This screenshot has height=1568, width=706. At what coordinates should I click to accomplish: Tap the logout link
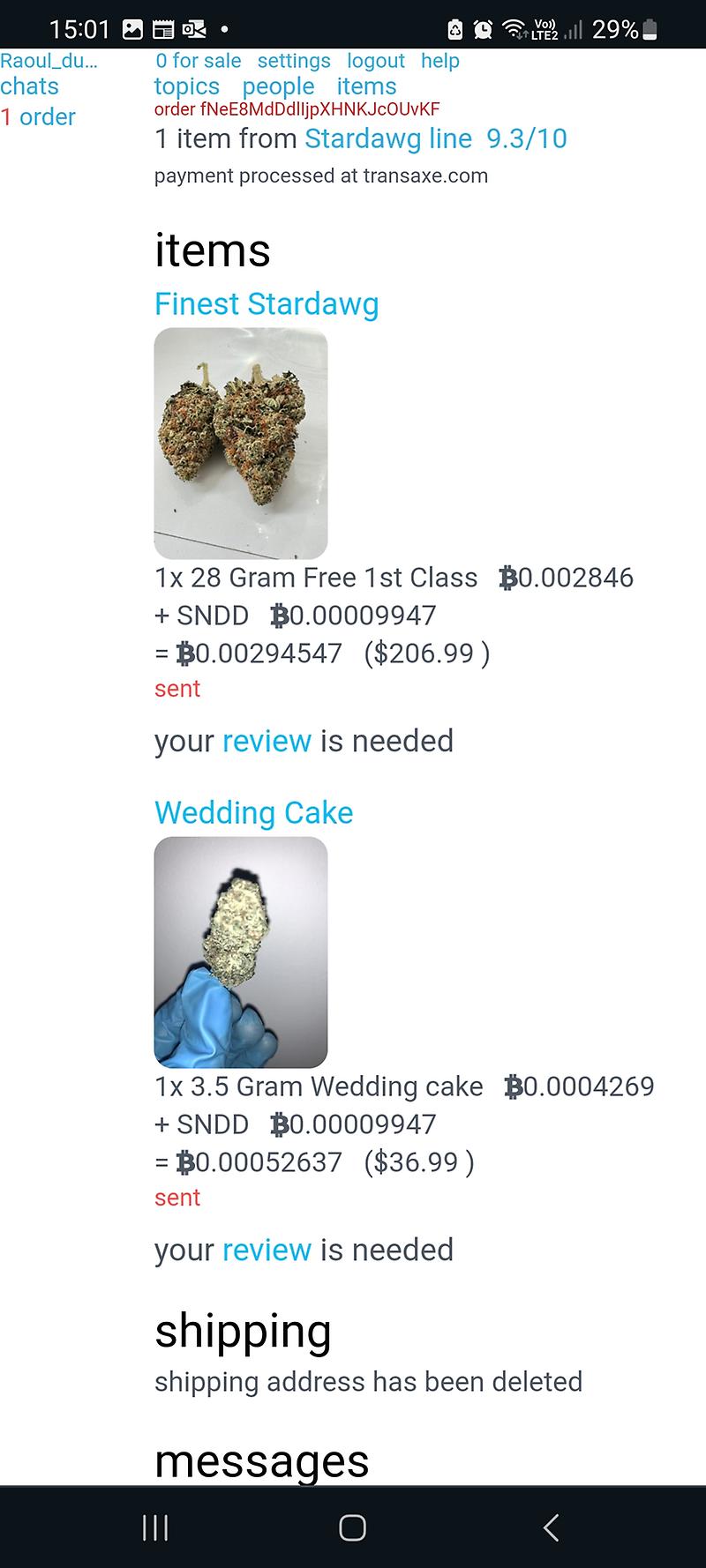(x=375, y=61)
